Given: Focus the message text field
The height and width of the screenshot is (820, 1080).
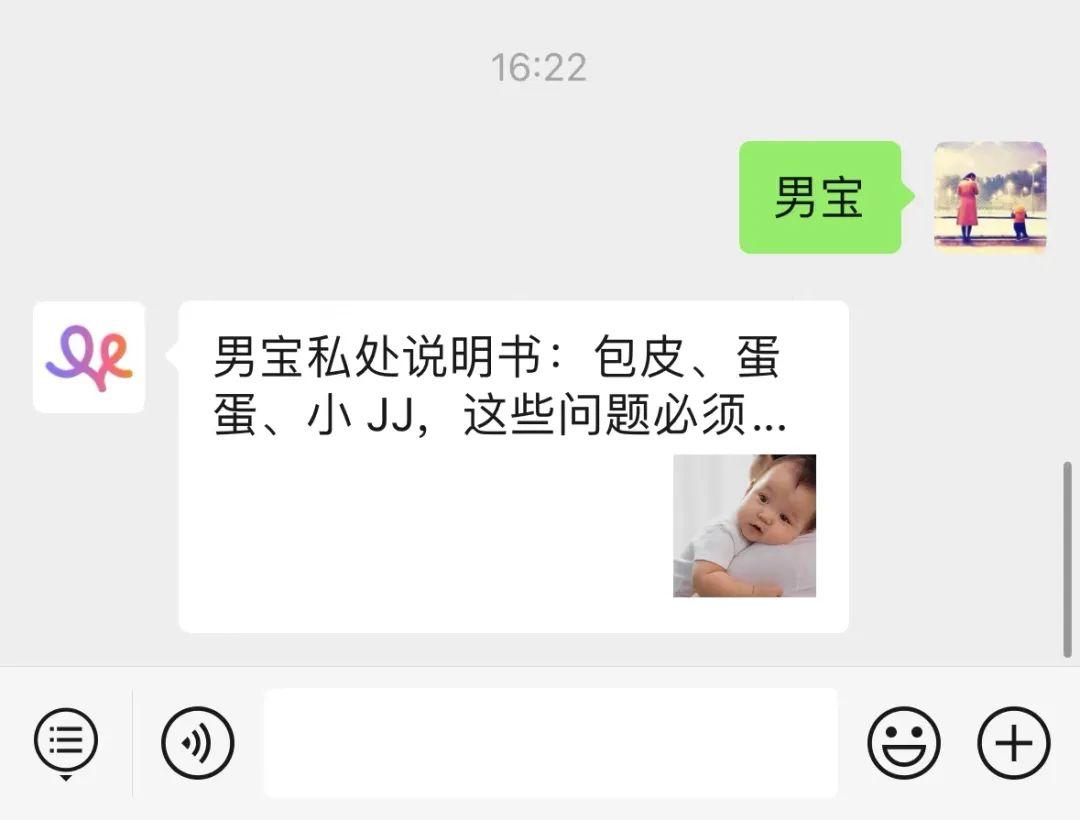Looking at the screenshot, I should point(550,743).
